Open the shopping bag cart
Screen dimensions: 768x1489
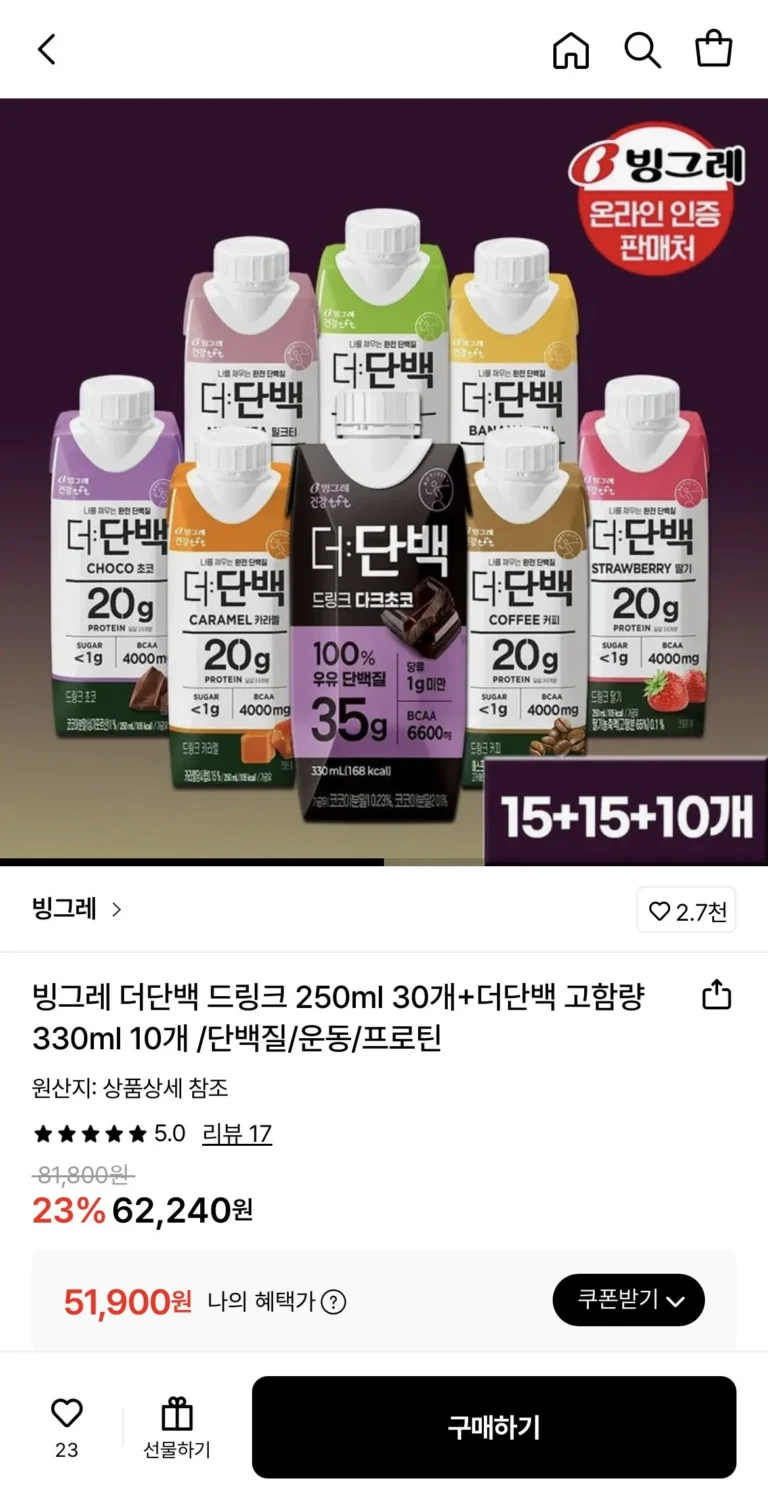click(714, 49)
